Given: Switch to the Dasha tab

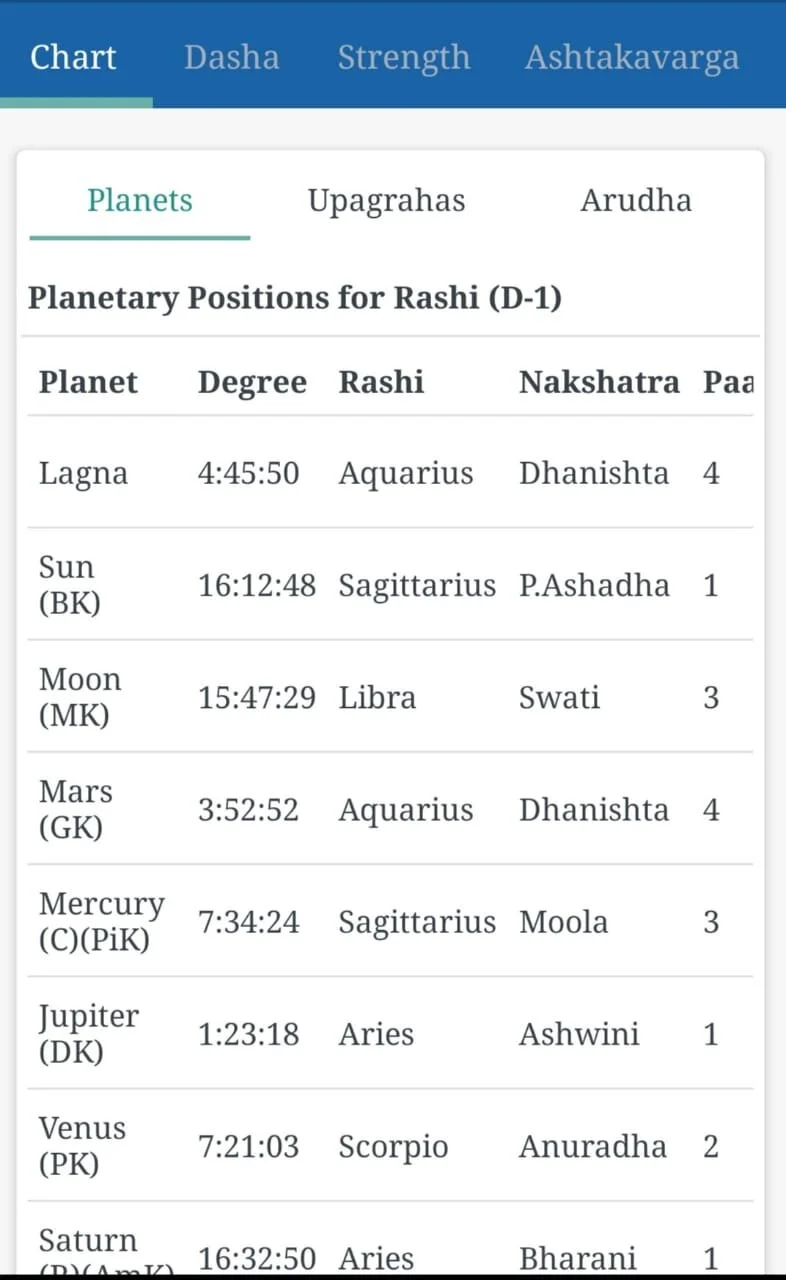Looking at the screenshot, I should pos(231,57).
